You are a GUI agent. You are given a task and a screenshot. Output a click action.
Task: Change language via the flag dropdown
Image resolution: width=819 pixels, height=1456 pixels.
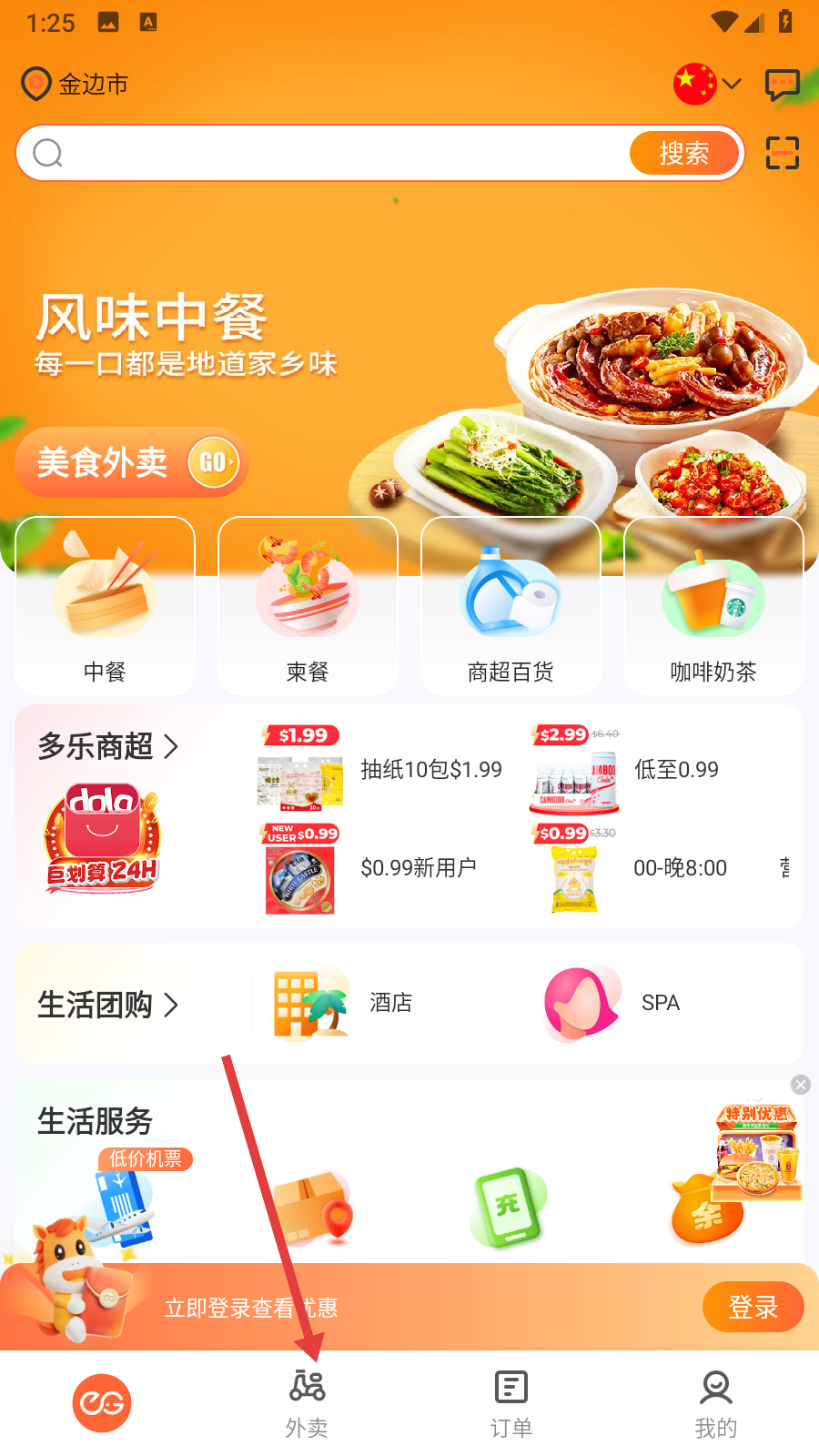pyautogui.click(x=707, y=84)
